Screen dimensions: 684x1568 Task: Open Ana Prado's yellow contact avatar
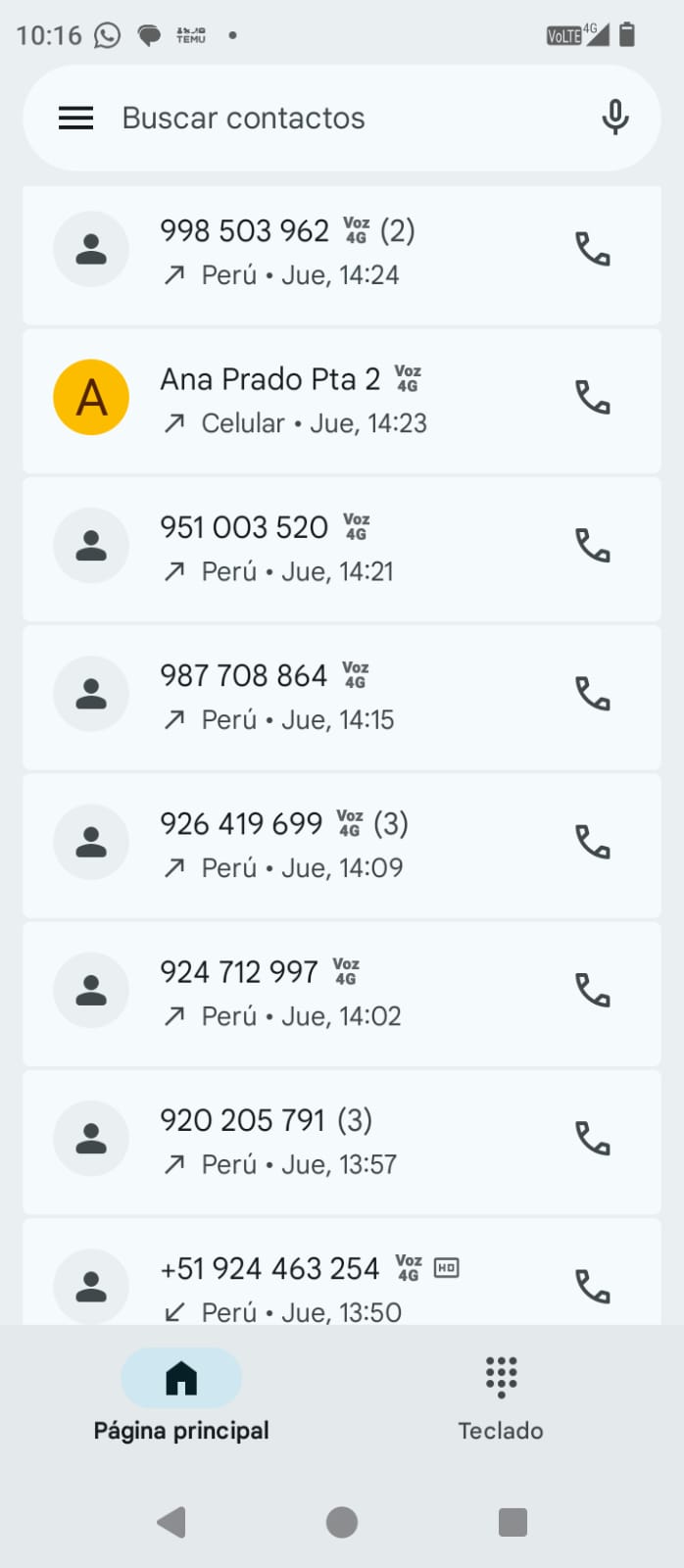(91, 398)
